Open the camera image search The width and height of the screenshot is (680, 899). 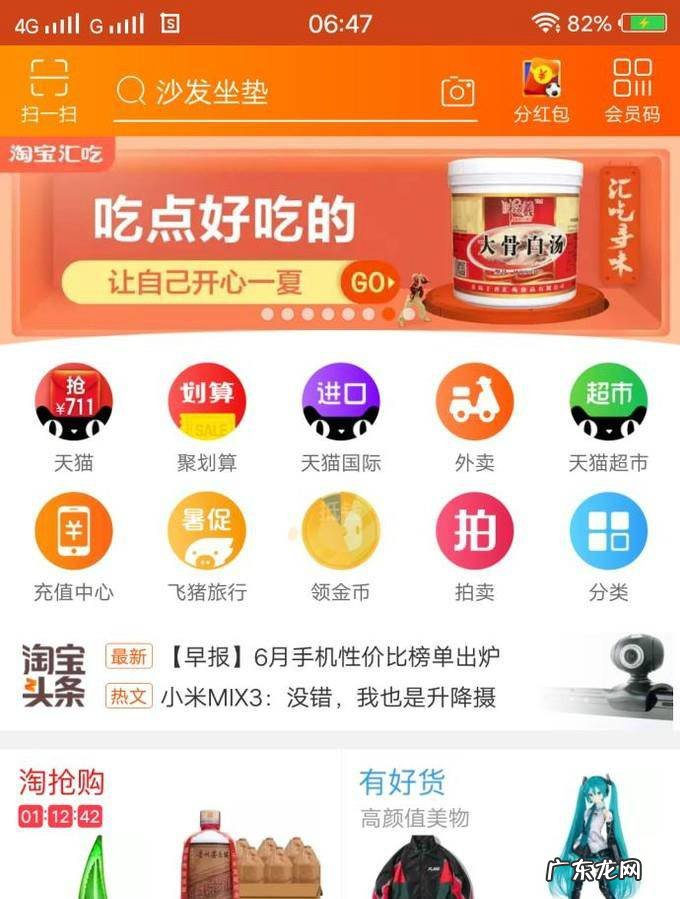(457, 92)
